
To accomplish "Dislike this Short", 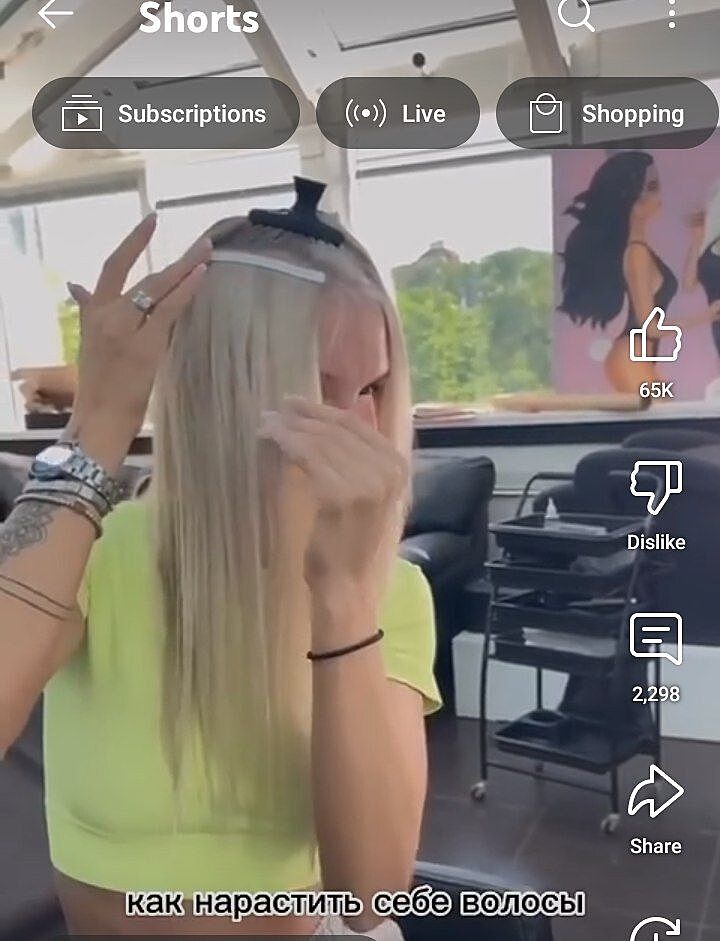I will pyautogui.click(x=656, y=489).
